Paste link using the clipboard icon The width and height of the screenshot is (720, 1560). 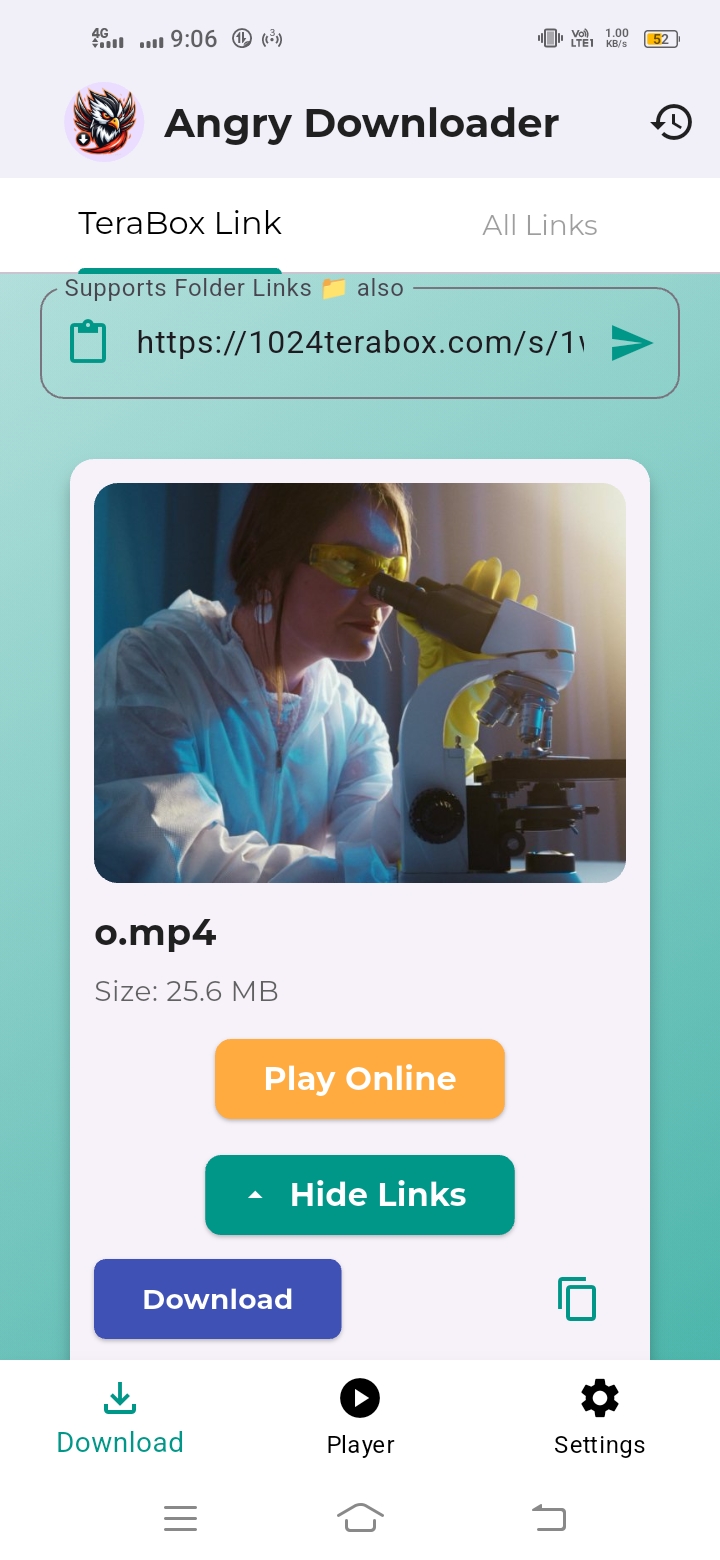pyautogui.click(x=88, y=343)
